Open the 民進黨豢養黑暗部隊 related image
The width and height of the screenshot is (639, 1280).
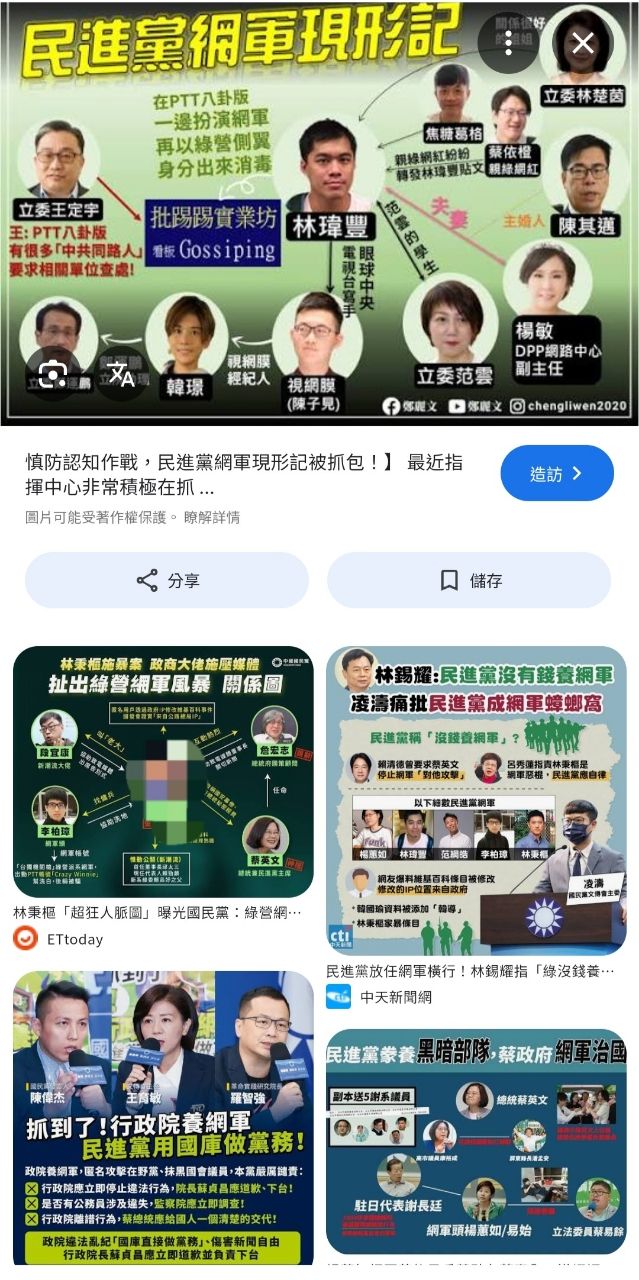pos(476,1140)
